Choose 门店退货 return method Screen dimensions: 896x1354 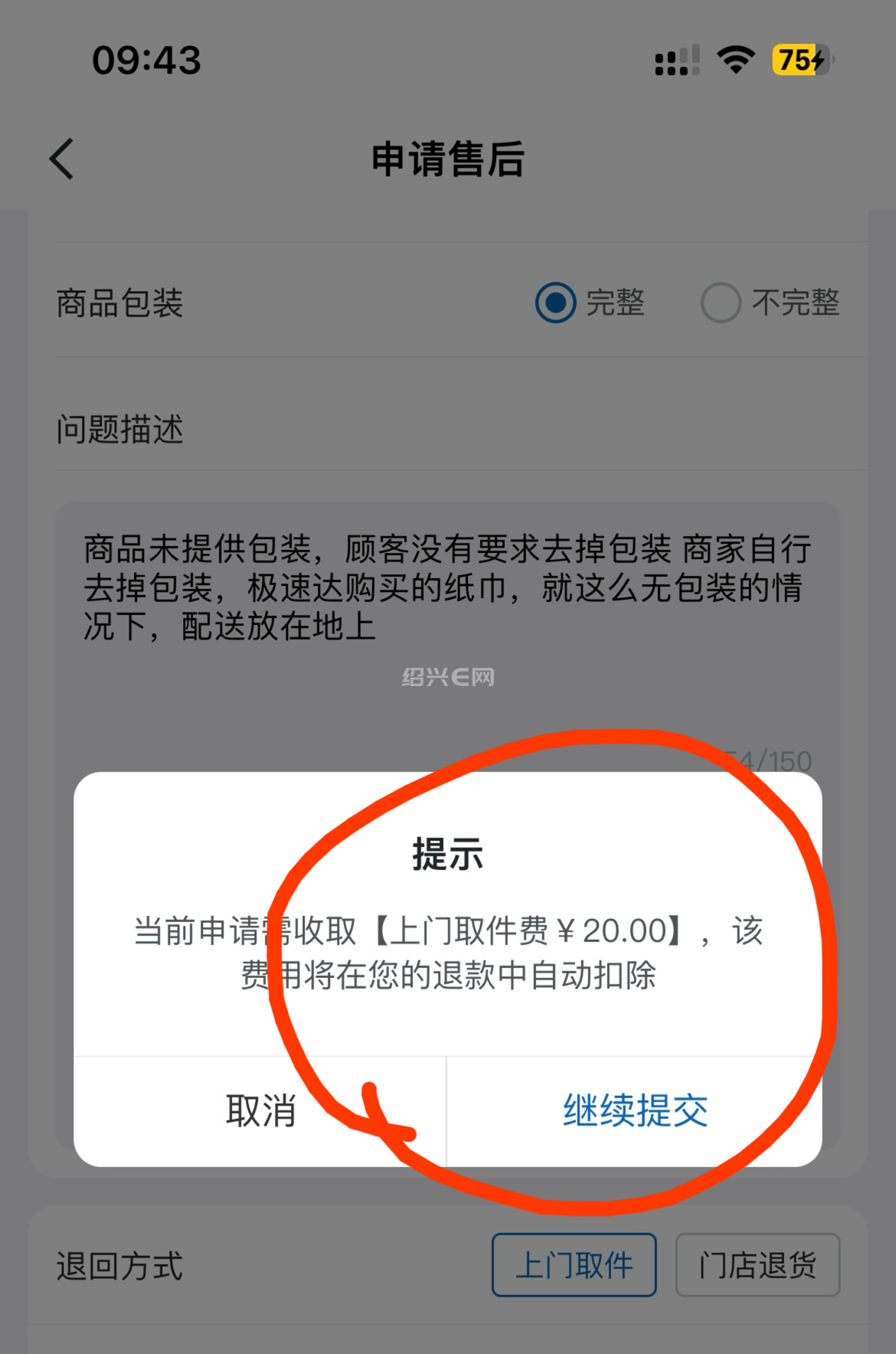pyautogui.click(x=757, y=1265)
